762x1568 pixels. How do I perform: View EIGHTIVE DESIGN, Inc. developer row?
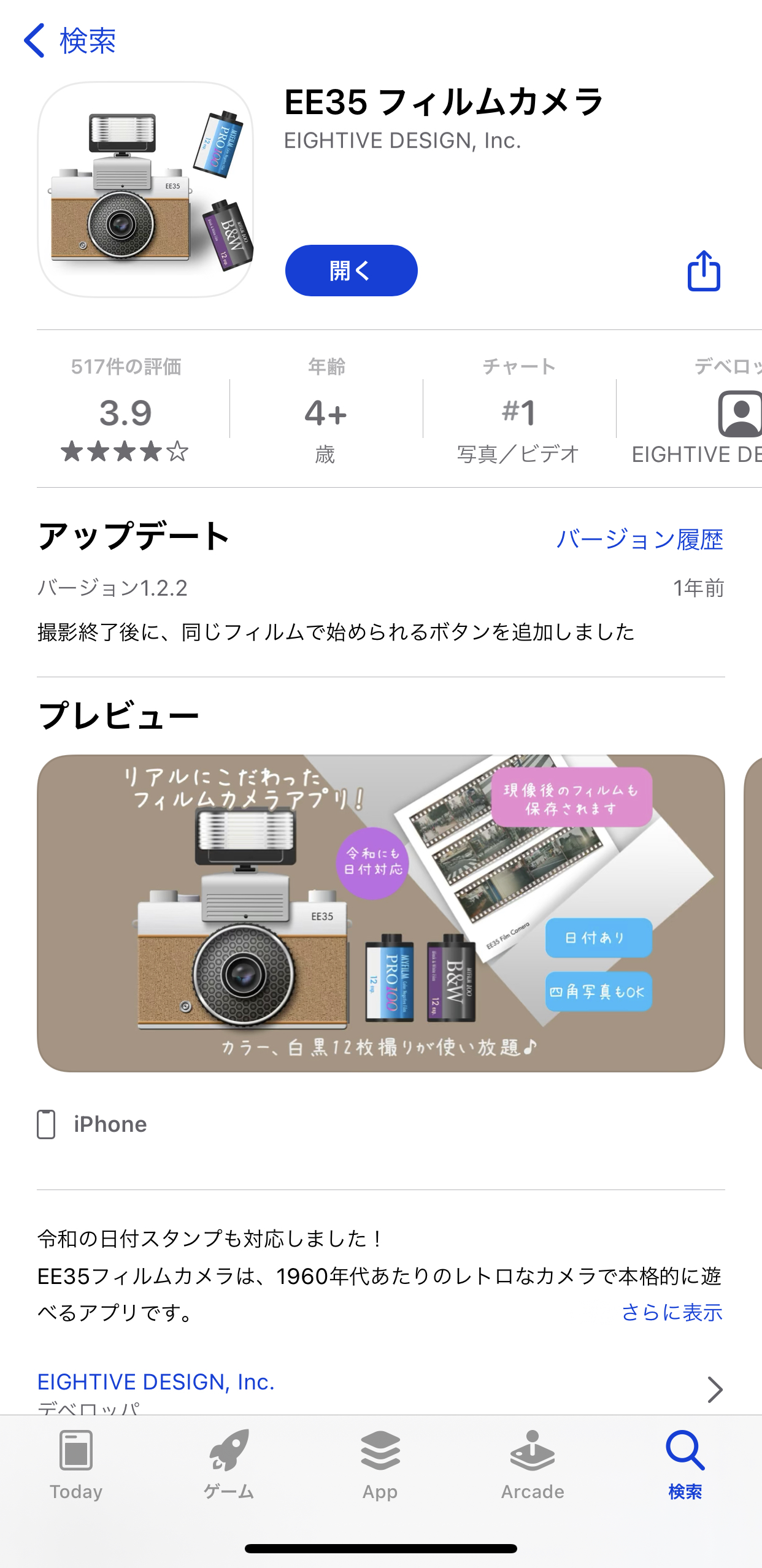coord(380,1388)
